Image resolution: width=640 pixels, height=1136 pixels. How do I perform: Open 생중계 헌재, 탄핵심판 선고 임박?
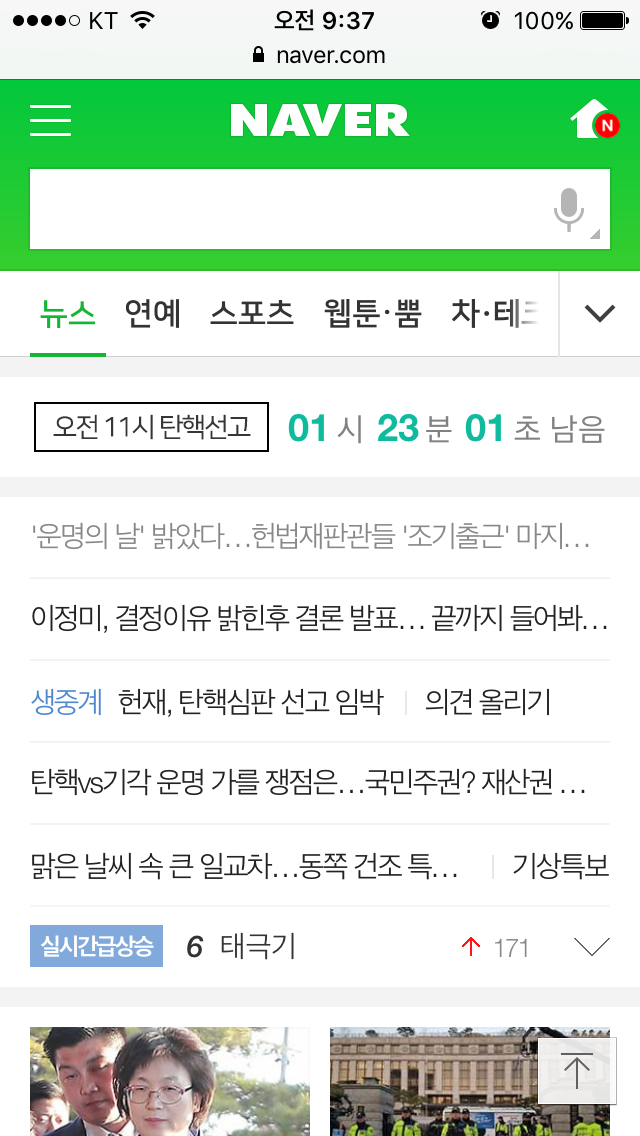249,702
